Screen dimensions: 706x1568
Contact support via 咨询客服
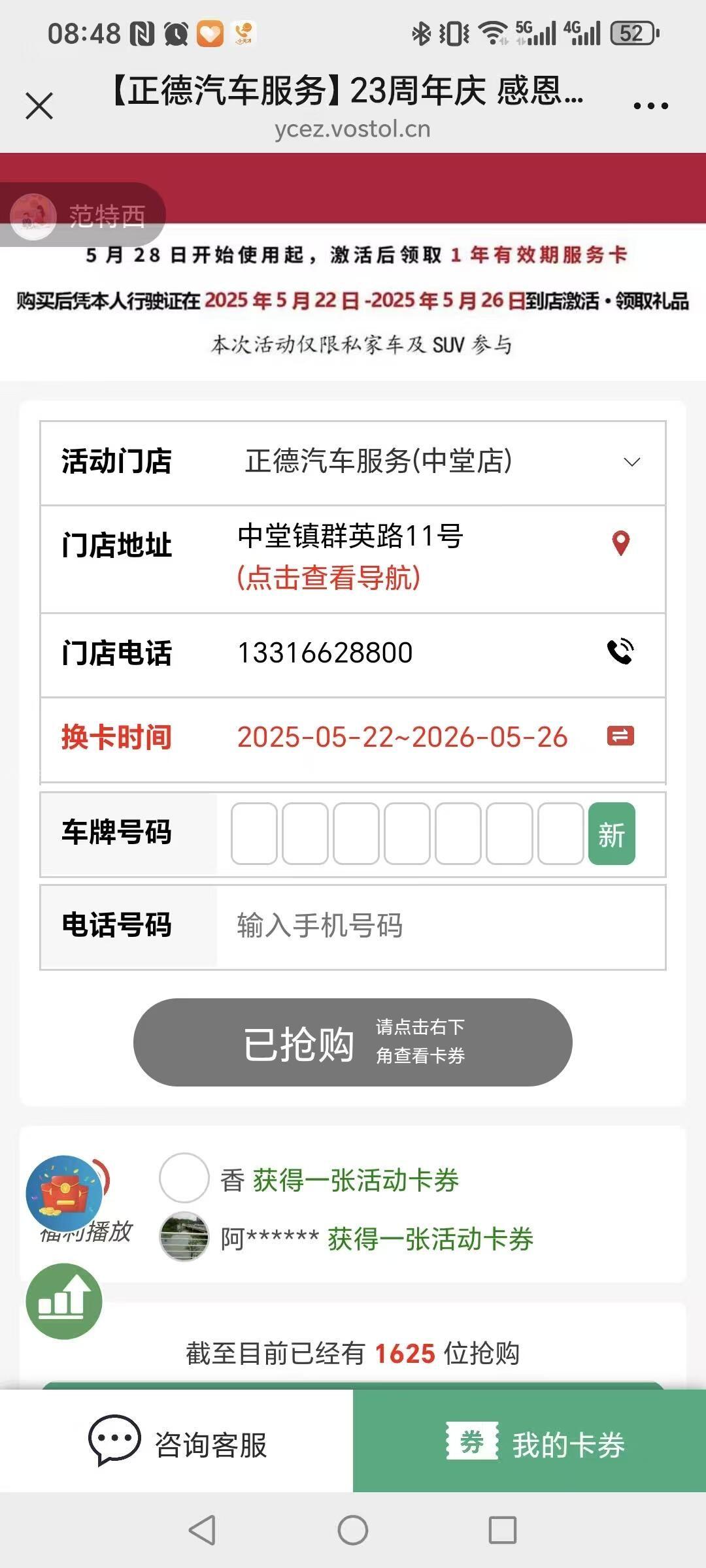click(x=176, y=1445)
